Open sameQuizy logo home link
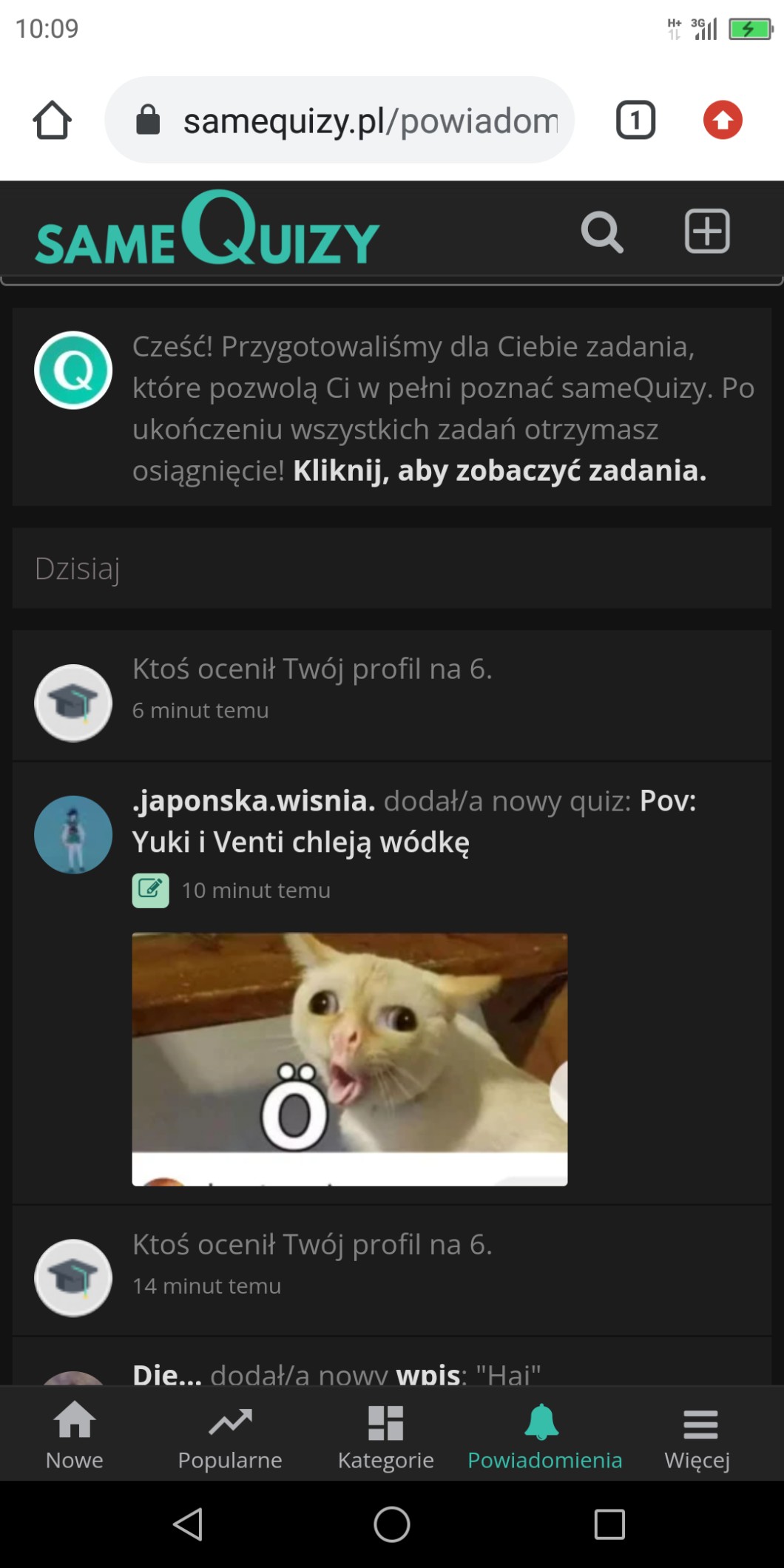 click(208, 229)
